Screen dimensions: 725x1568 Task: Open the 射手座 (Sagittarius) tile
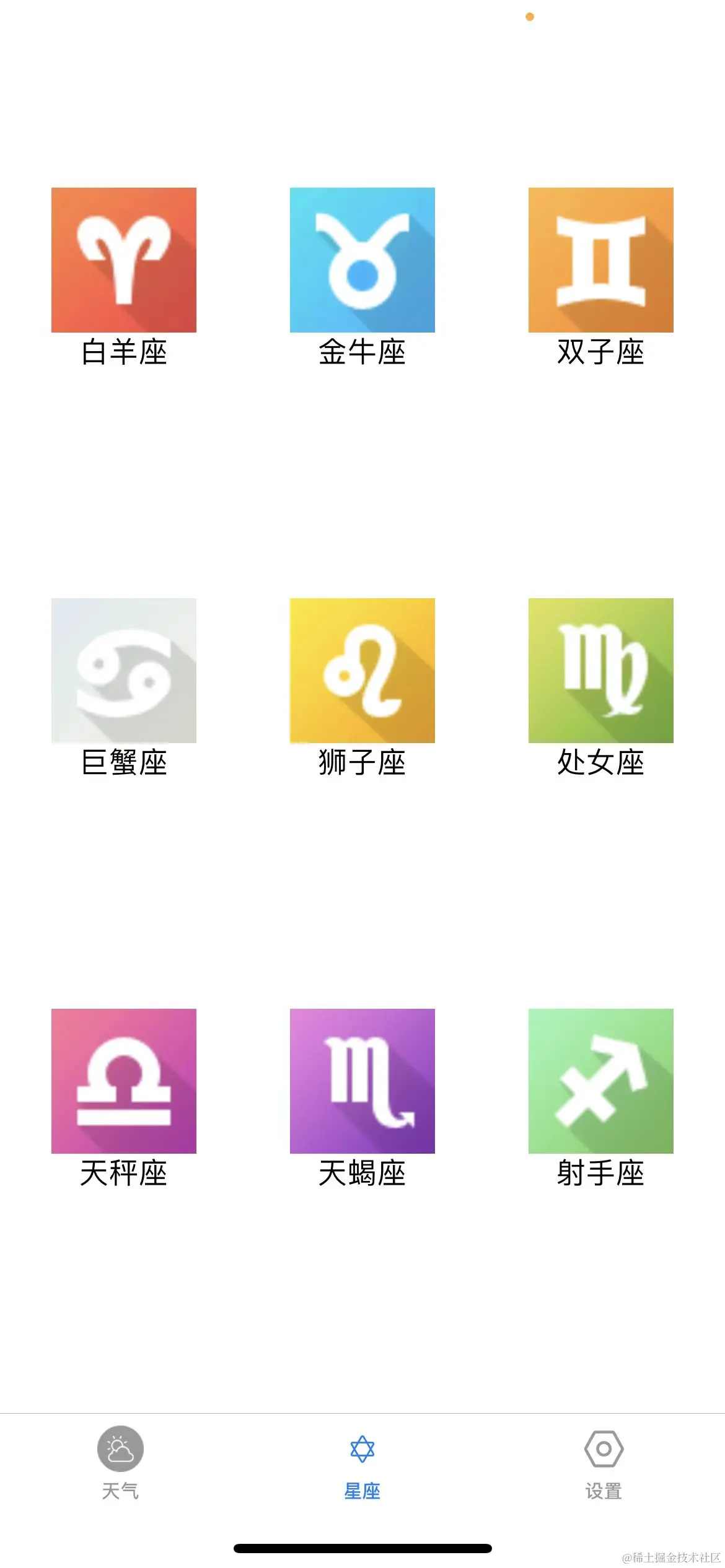tap(600, 1081)
